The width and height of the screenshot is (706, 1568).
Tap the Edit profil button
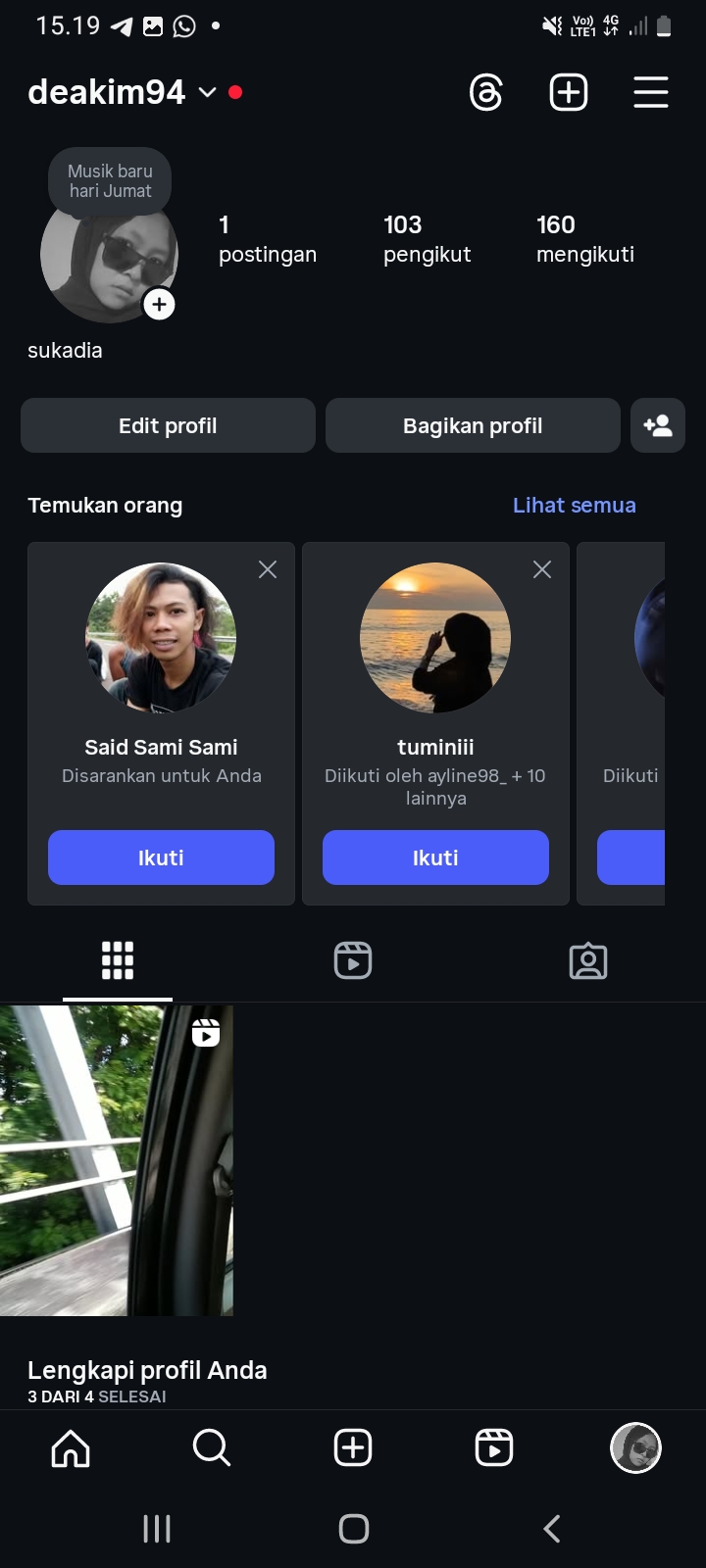(x=168, y=425)
